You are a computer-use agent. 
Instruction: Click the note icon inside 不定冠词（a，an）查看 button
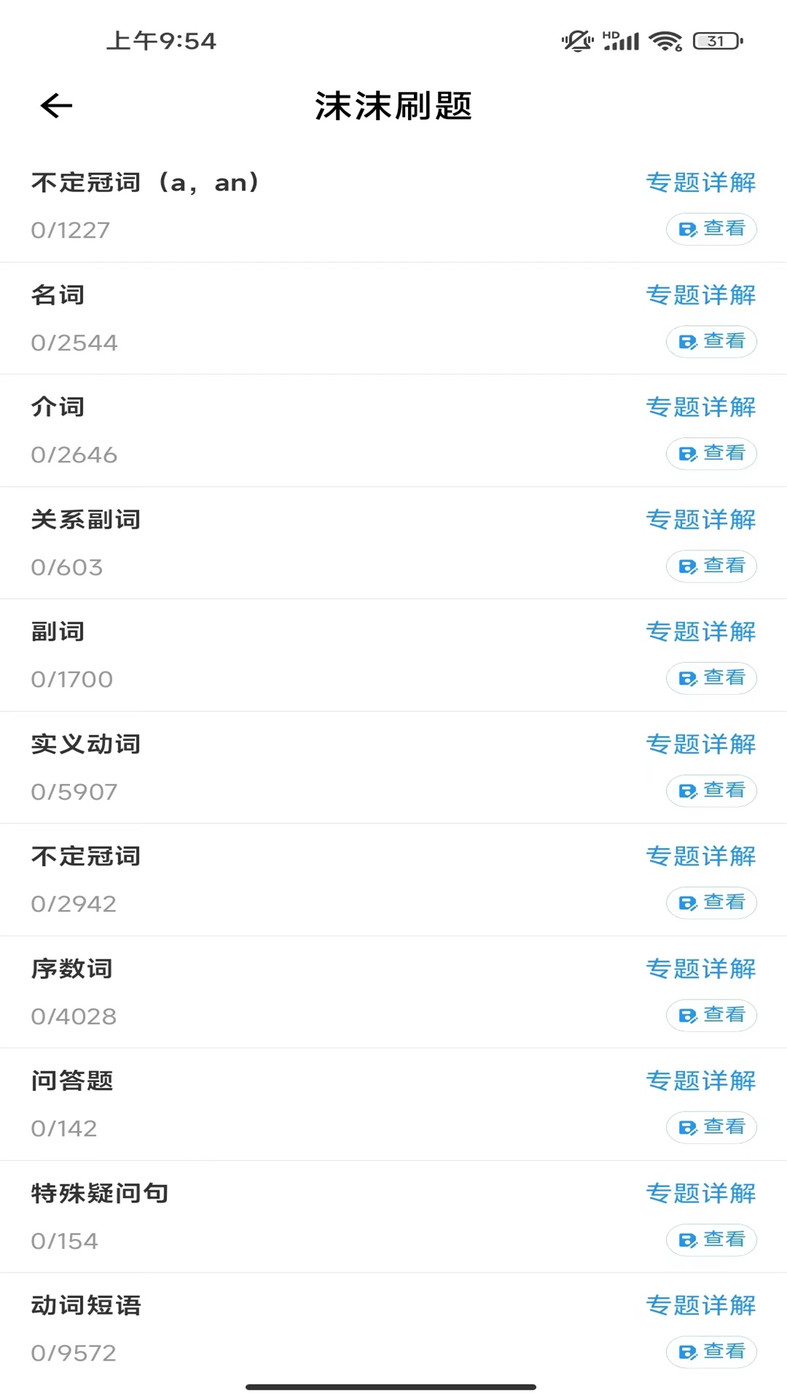coord(687,229)
